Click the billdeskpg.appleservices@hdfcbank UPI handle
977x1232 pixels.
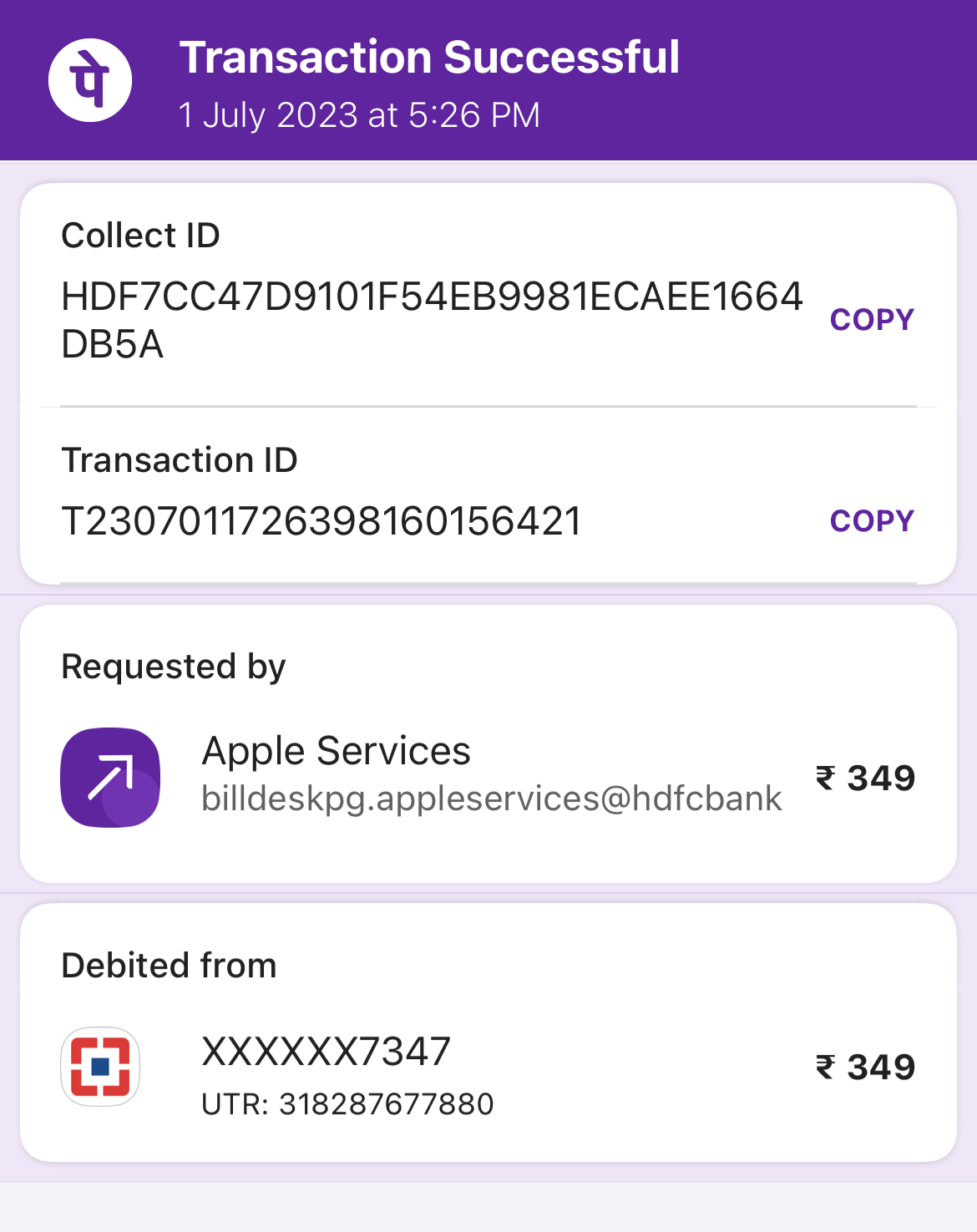pyautogui.click(x=493, y=799)
